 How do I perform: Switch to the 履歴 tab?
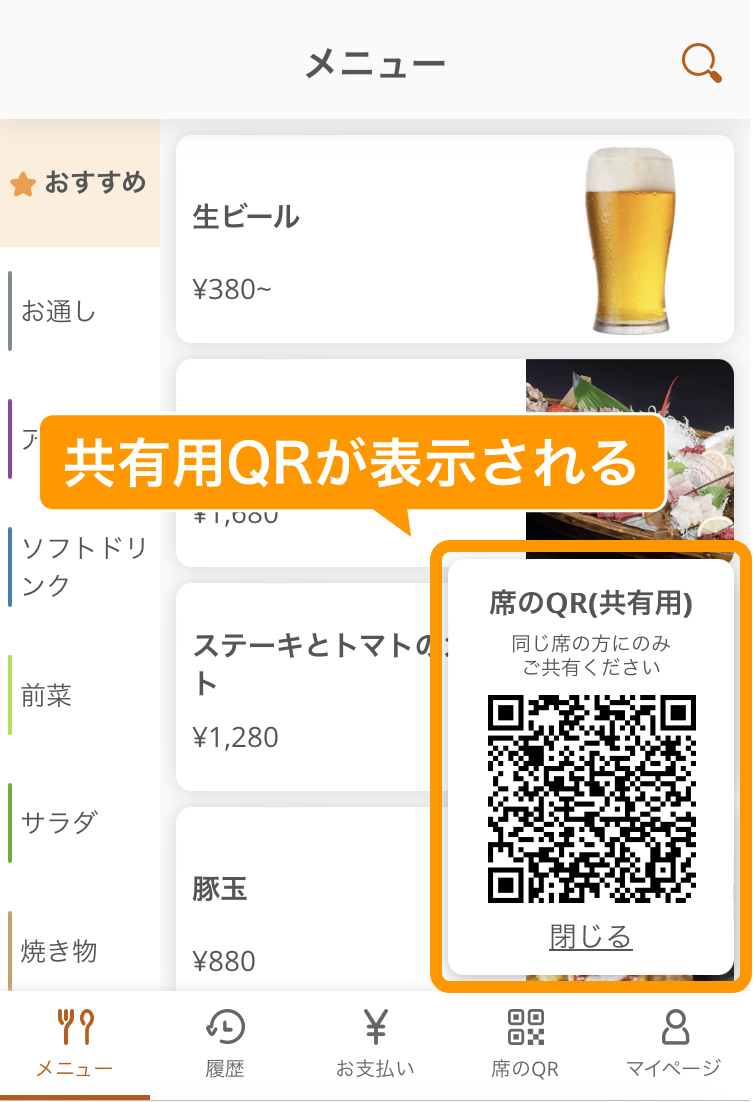pos(225,1043)
